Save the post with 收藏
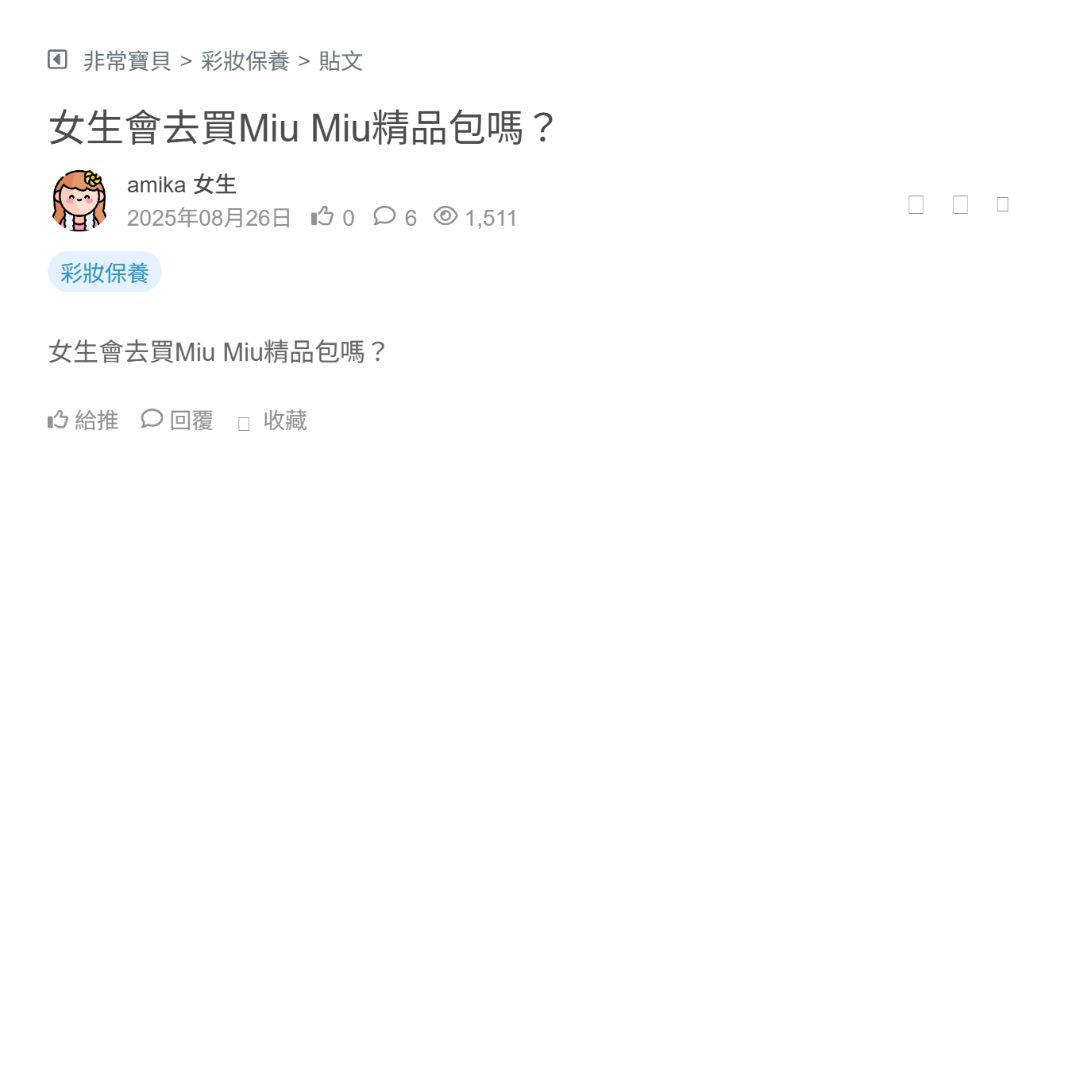 click(x=273, y=421)
